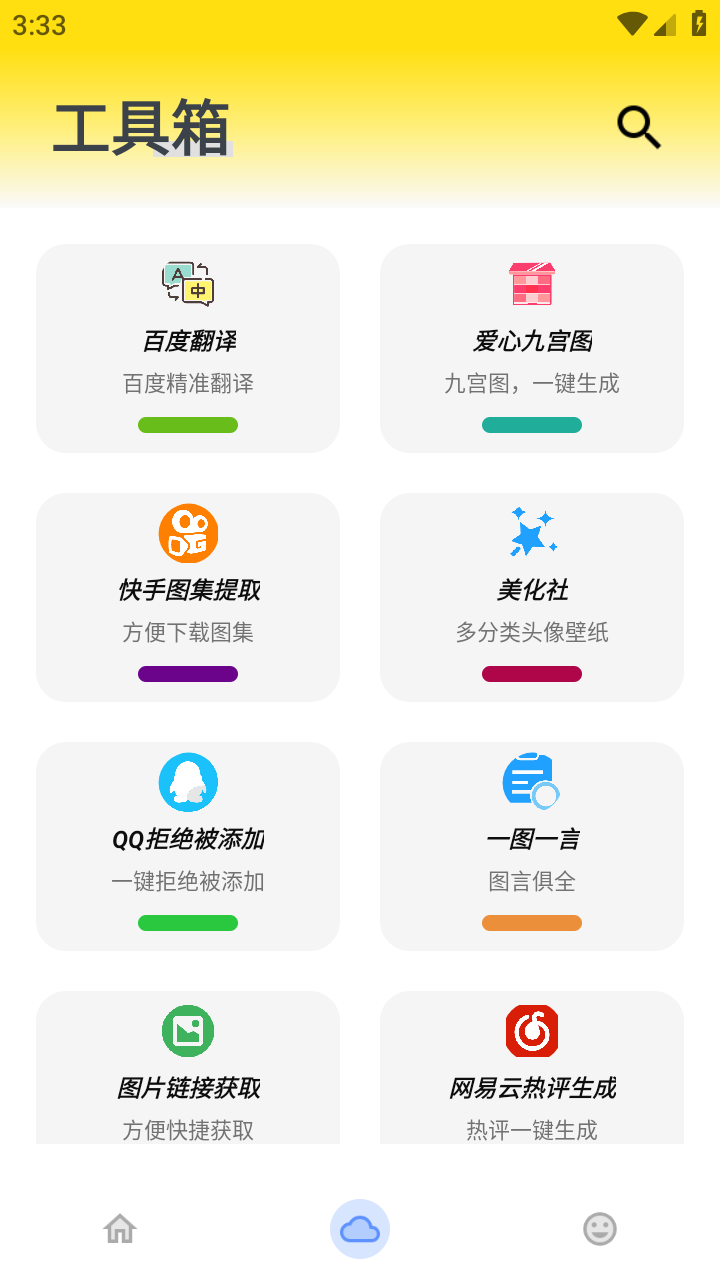The width and height of the screenshot is (720, 1280).
Task: Launch the QQ拒绝被添加 tool
Action: point(188,846)
